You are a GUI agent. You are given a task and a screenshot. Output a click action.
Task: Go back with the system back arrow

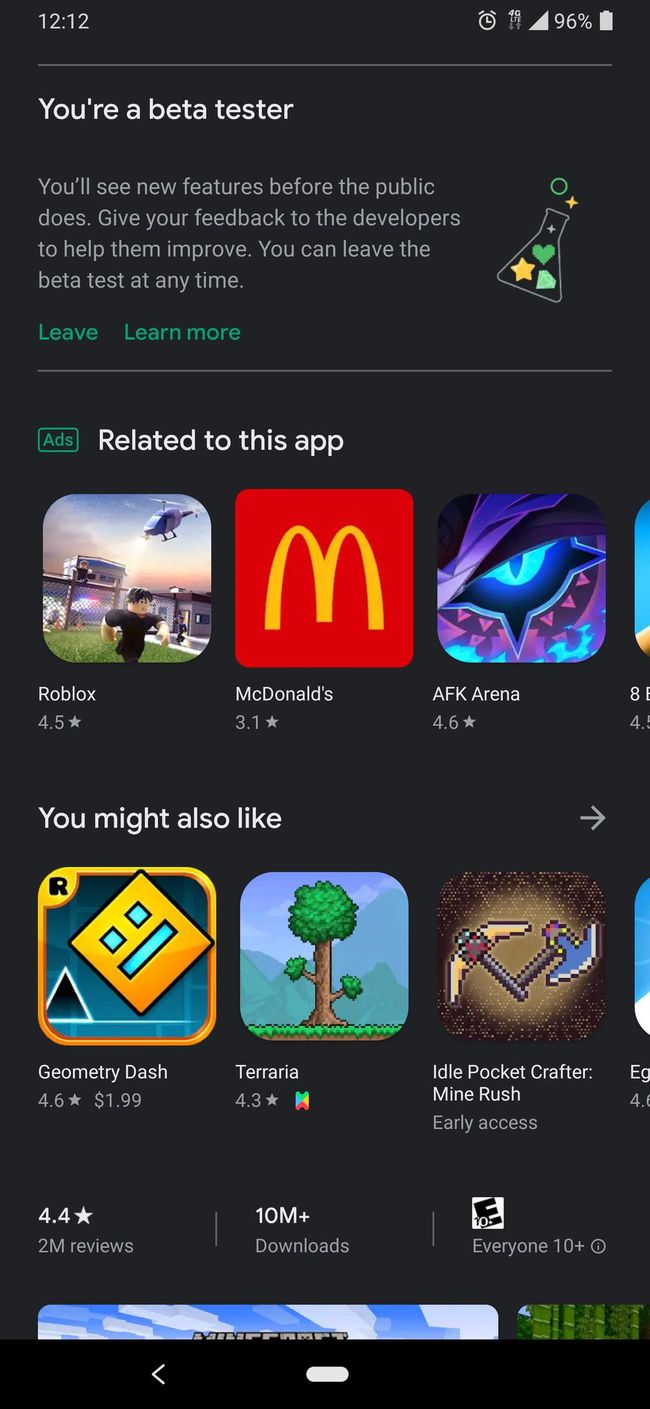pyautogui.click(x=158, y=1374)
